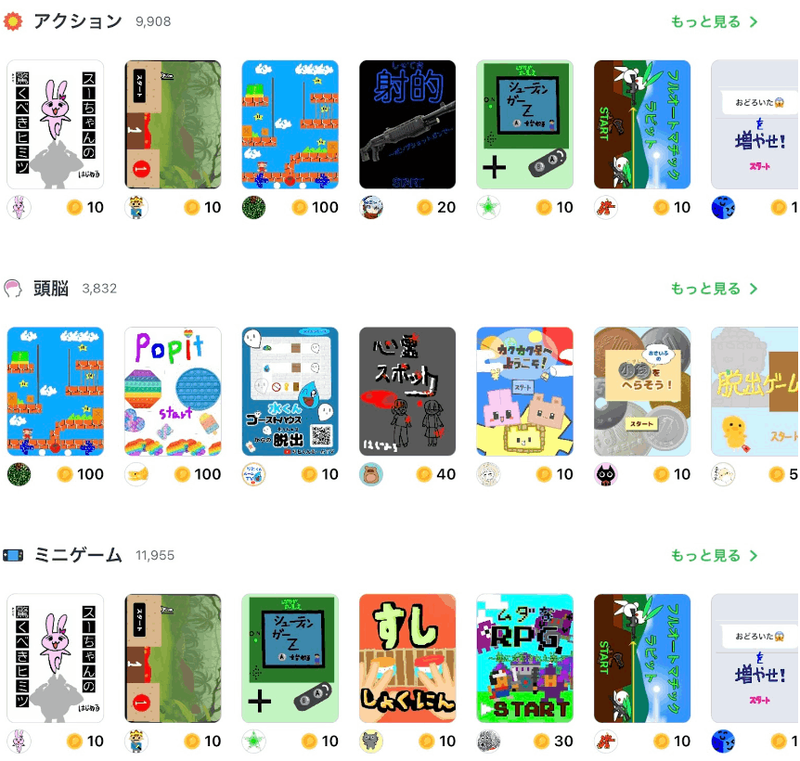Open もっと見る link for 頭脳 category

point(714,289)
